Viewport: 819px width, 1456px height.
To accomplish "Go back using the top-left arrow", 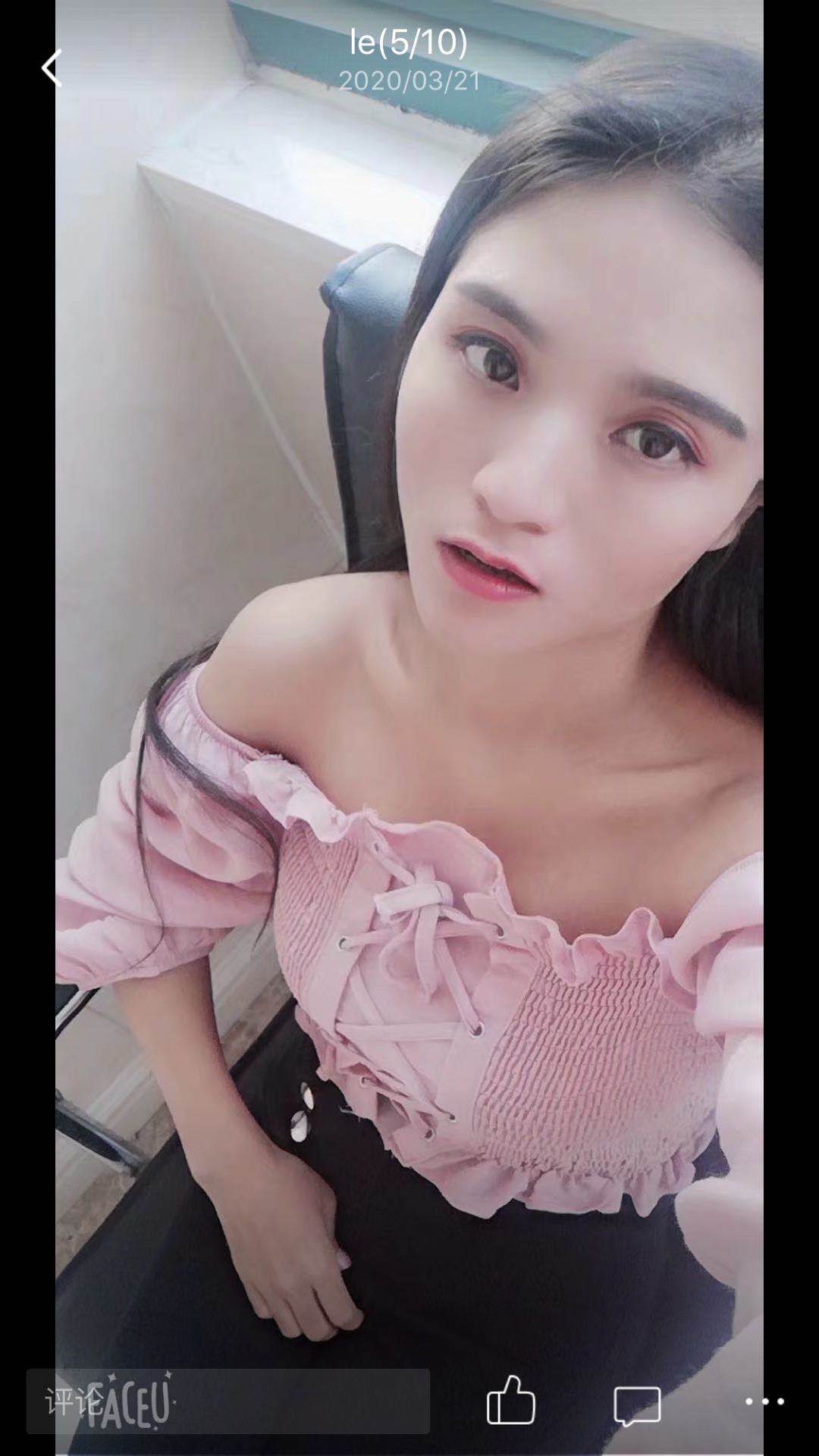I will click(x=51, y=68).
